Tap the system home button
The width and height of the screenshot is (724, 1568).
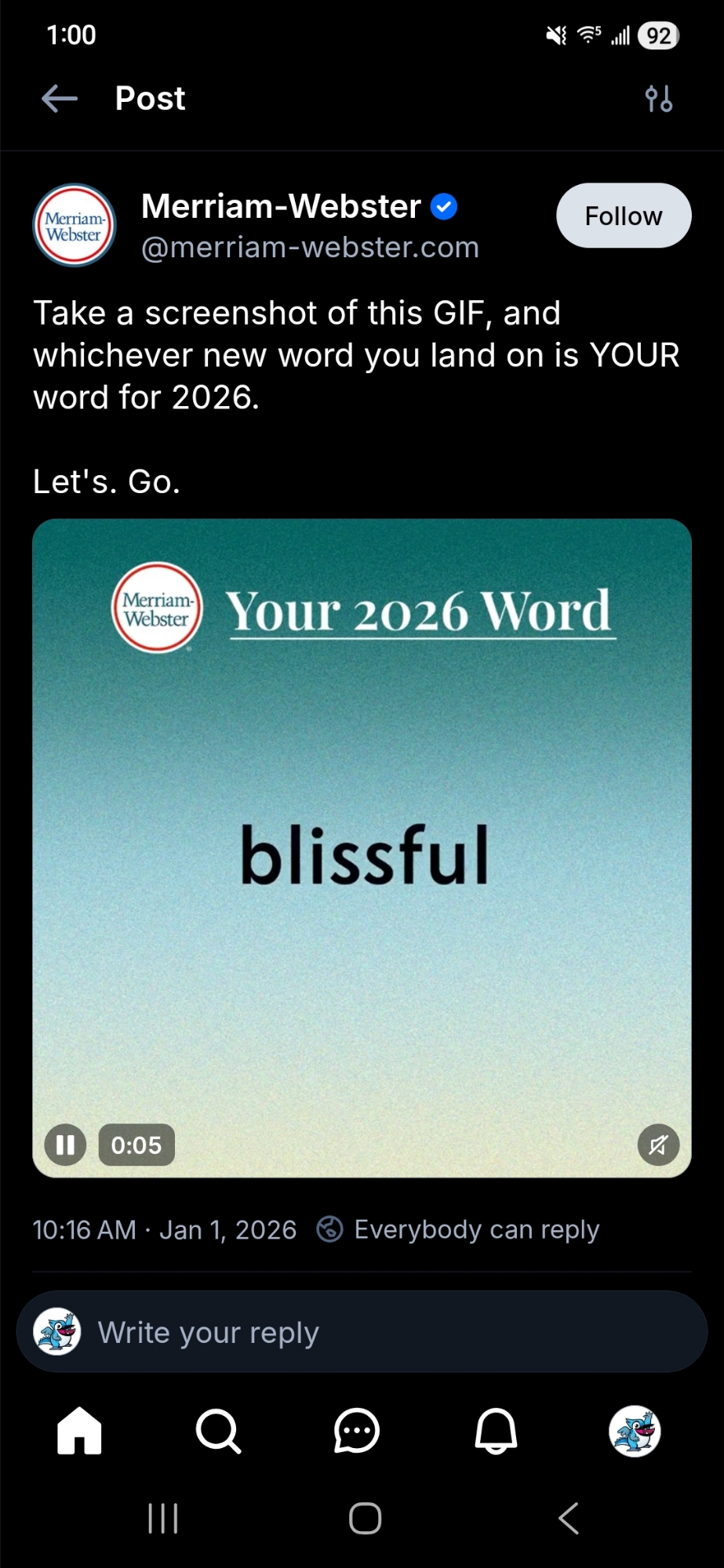click(x=365, y=1519)
